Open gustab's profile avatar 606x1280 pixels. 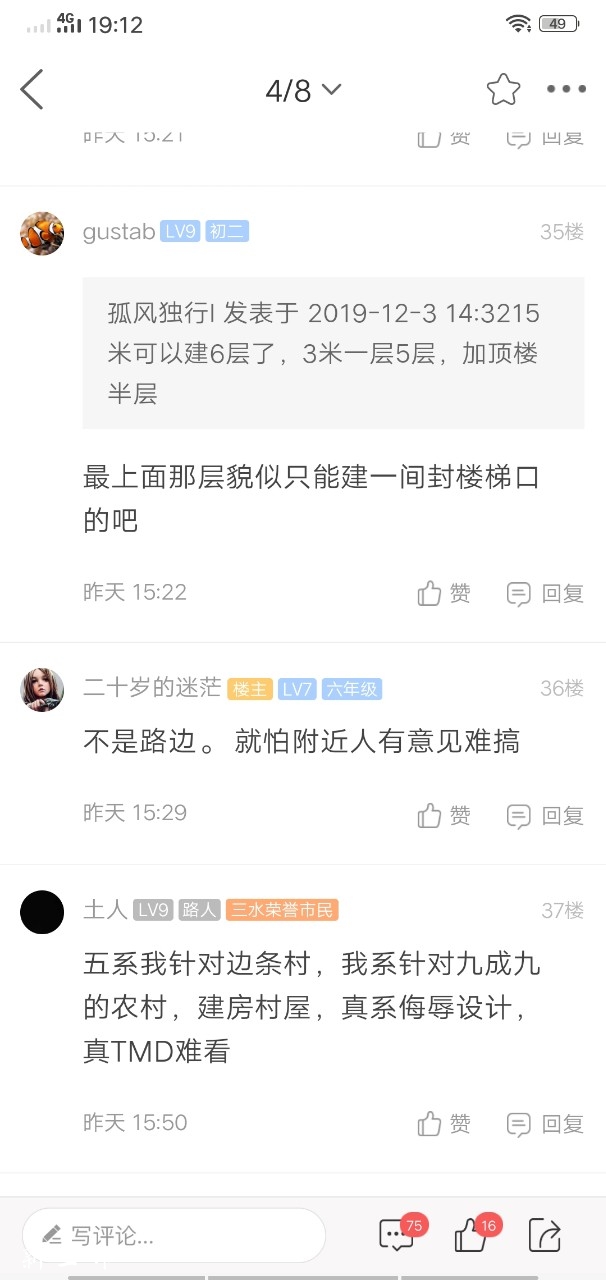pos(42,233)
